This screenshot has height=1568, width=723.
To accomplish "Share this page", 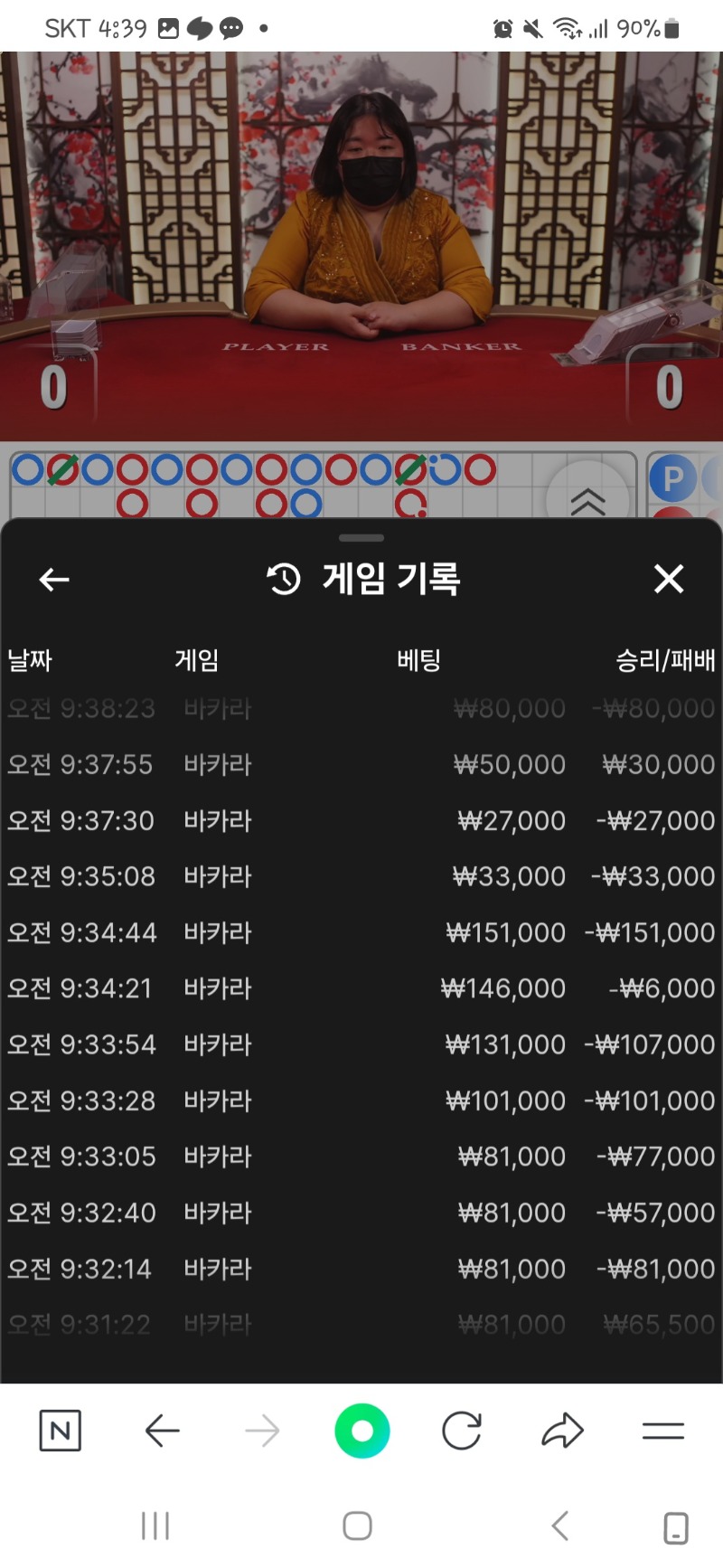I will tap(562, 1431).
